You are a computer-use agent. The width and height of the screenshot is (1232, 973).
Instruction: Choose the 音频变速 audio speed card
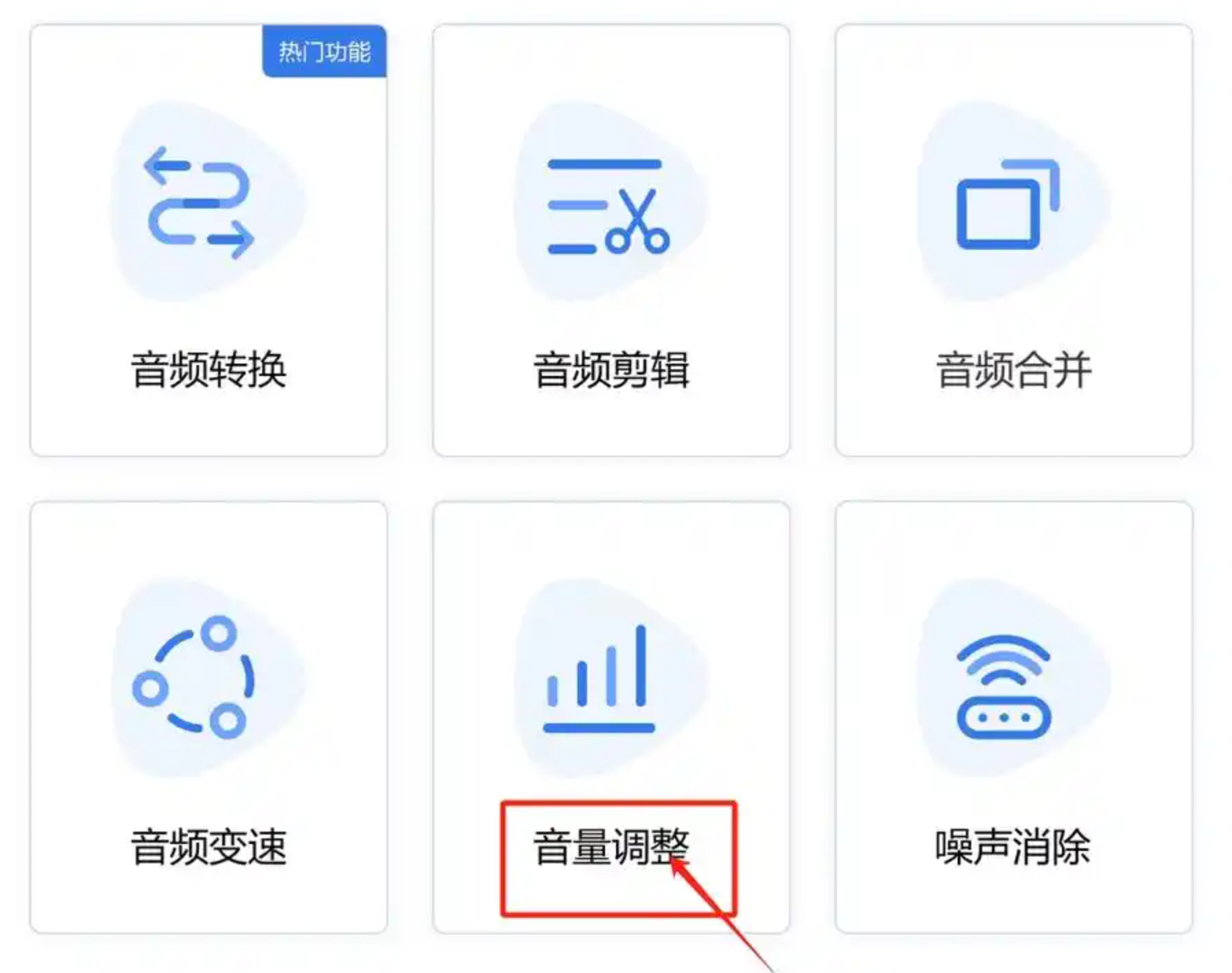point(208,717)
